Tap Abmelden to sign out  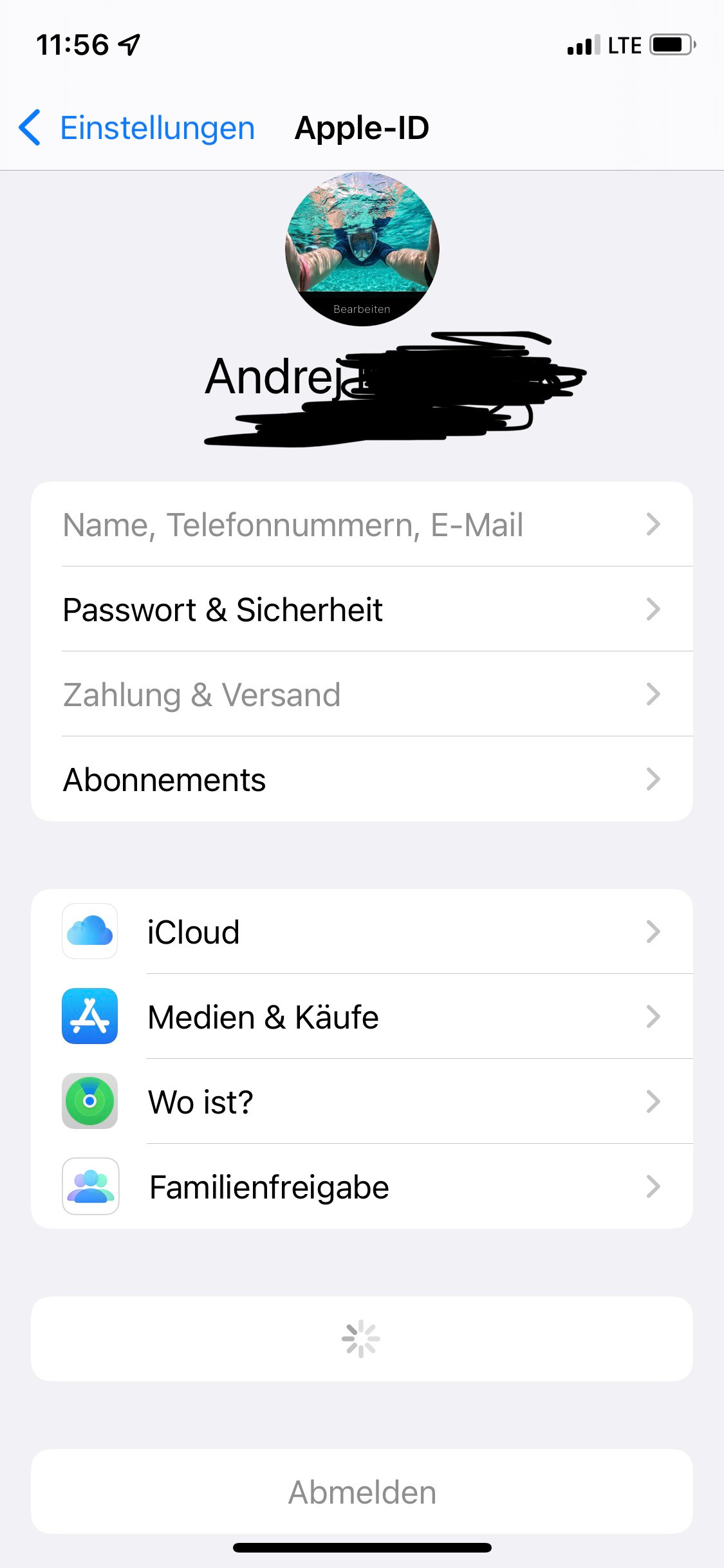[x=362, y=1492]
